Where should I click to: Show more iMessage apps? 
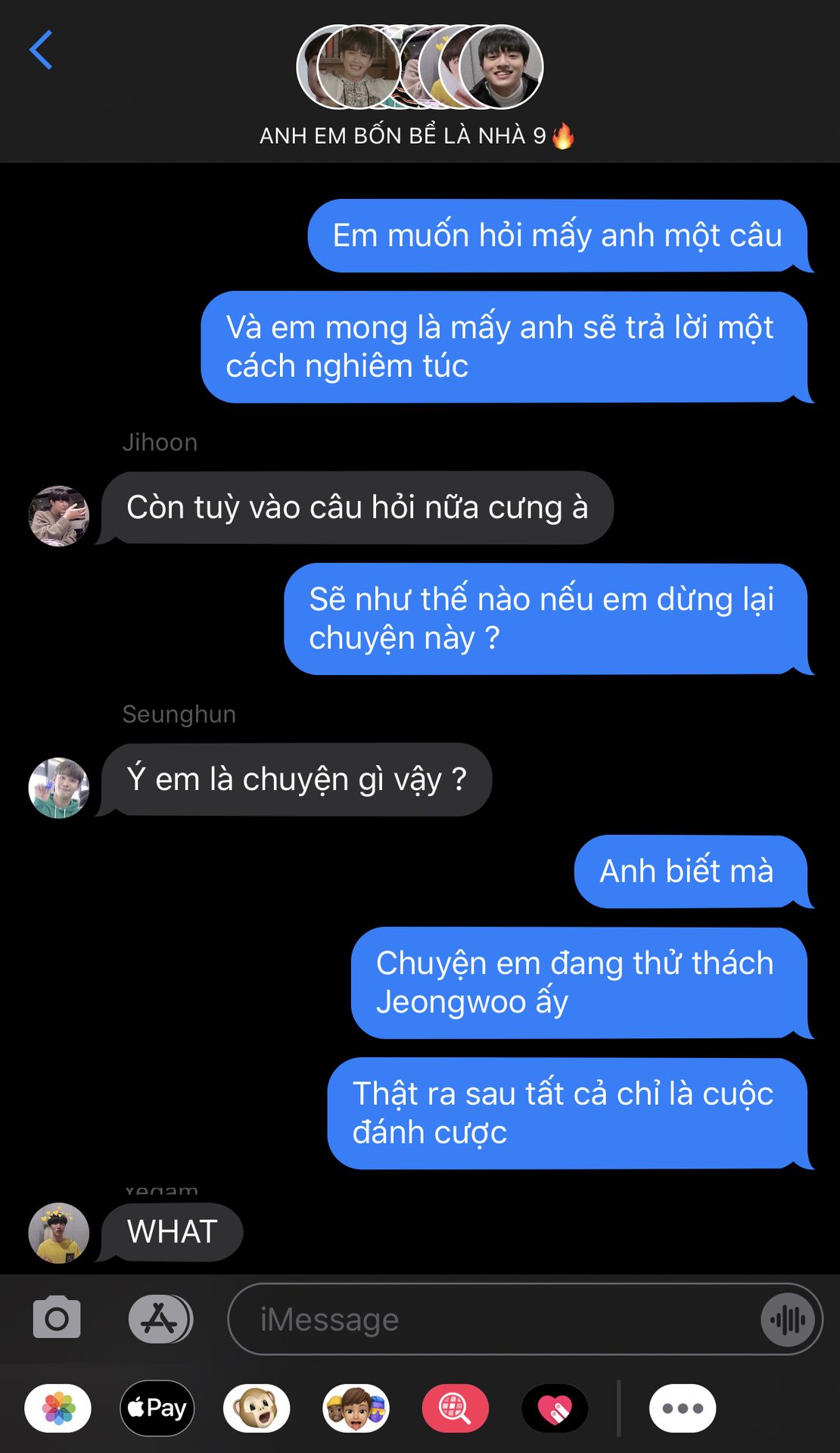(x=683, y=1408)
